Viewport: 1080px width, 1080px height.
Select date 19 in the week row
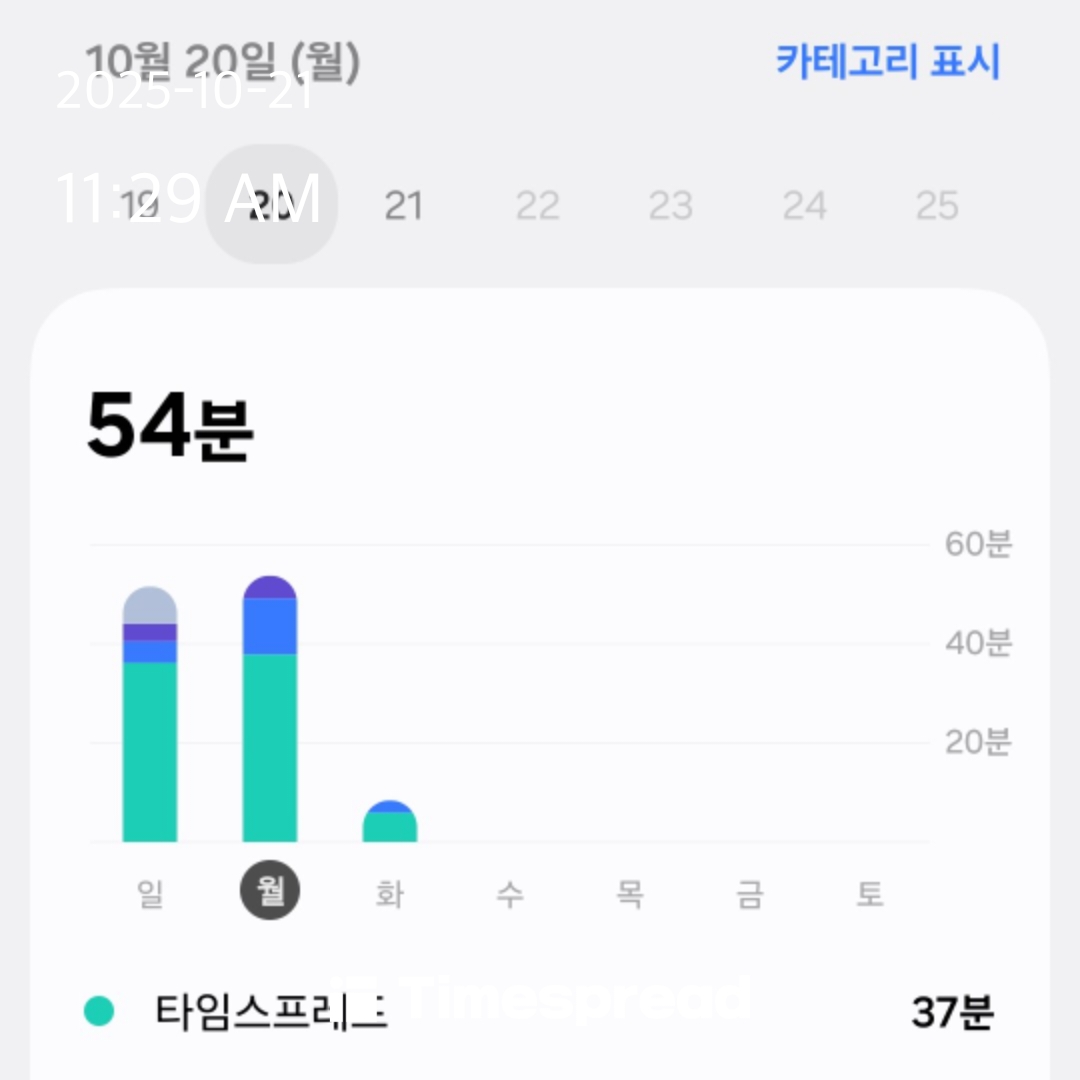[138, 206]
